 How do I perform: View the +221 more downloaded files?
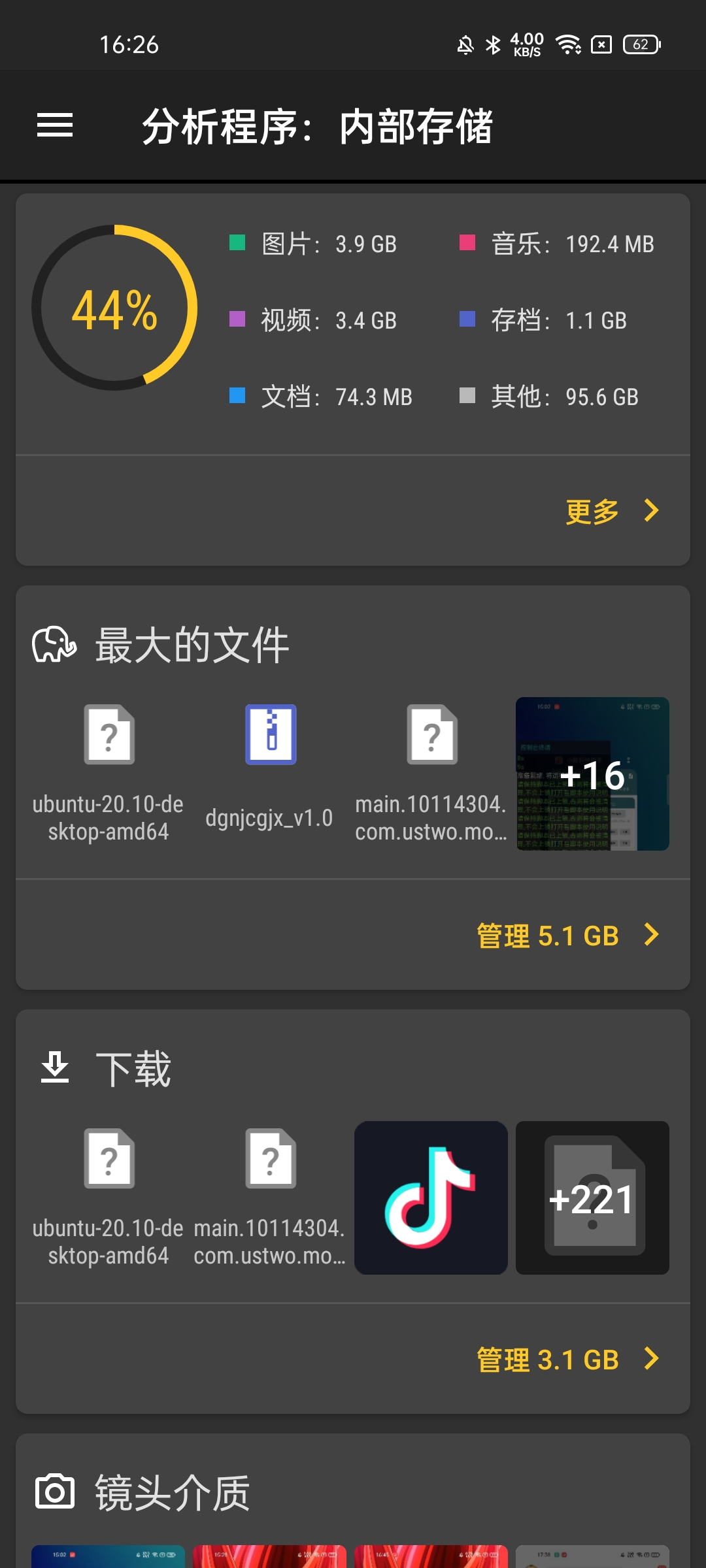click(x=592, y=1198)
